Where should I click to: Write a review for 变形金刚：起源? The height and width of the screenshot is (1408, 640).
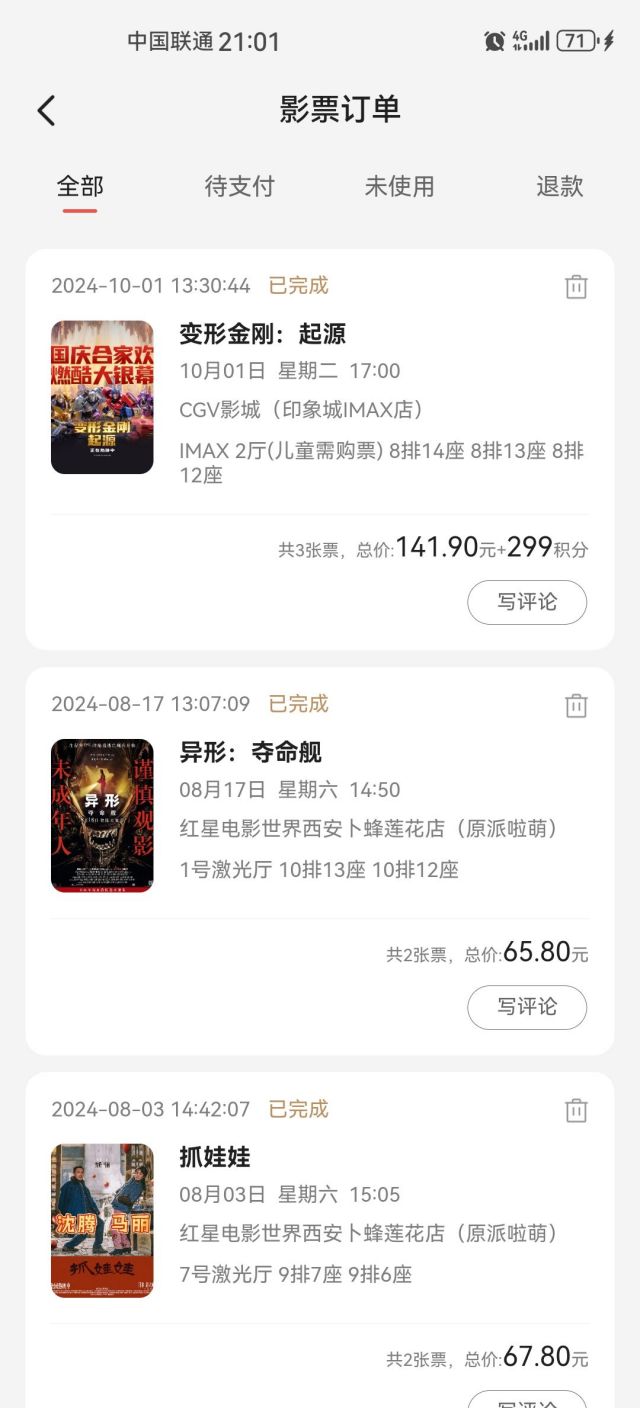tap(527, 602)
